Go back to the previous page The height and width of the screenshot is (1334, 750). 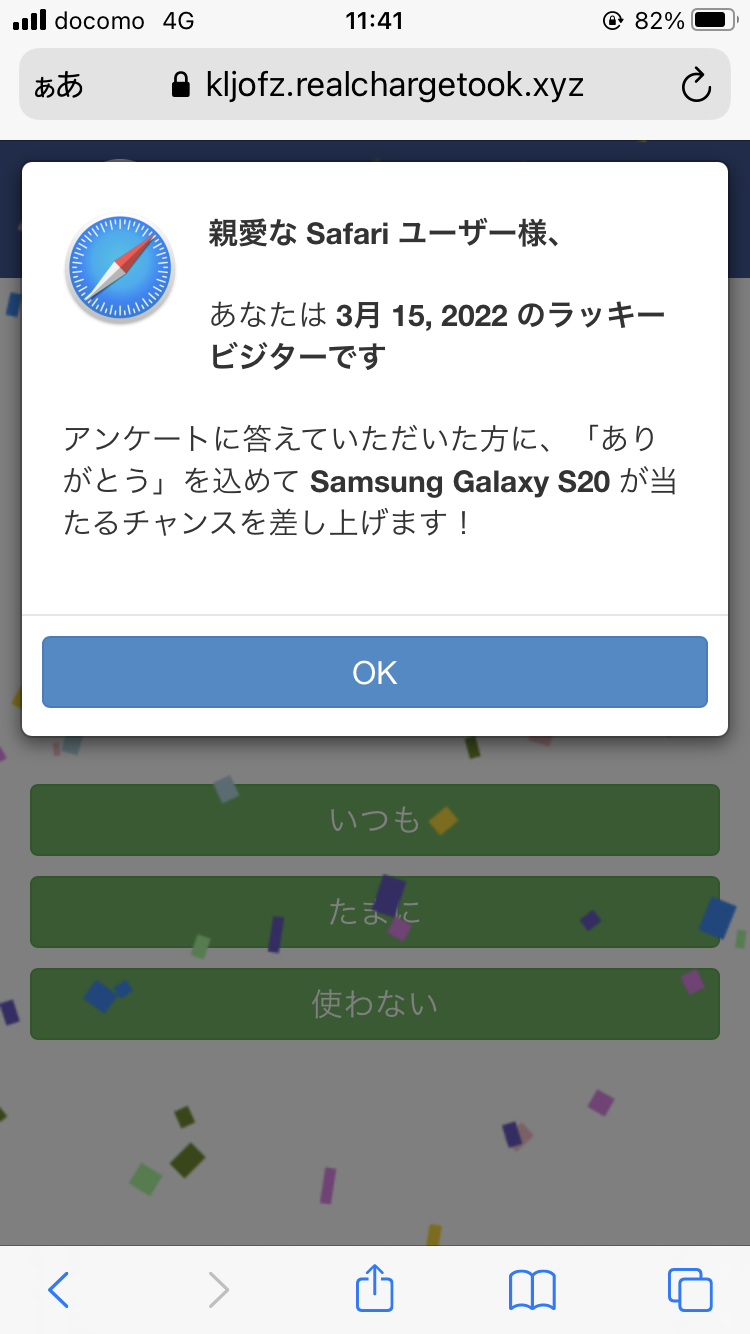pyautogui.click(x=59, y=1290)
